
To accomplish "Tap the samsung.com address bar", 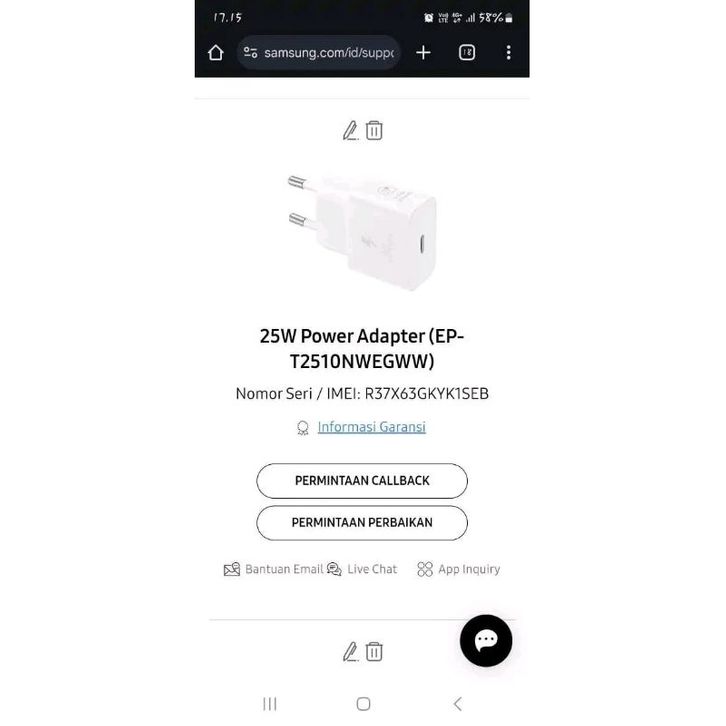I will coord(318,53).
